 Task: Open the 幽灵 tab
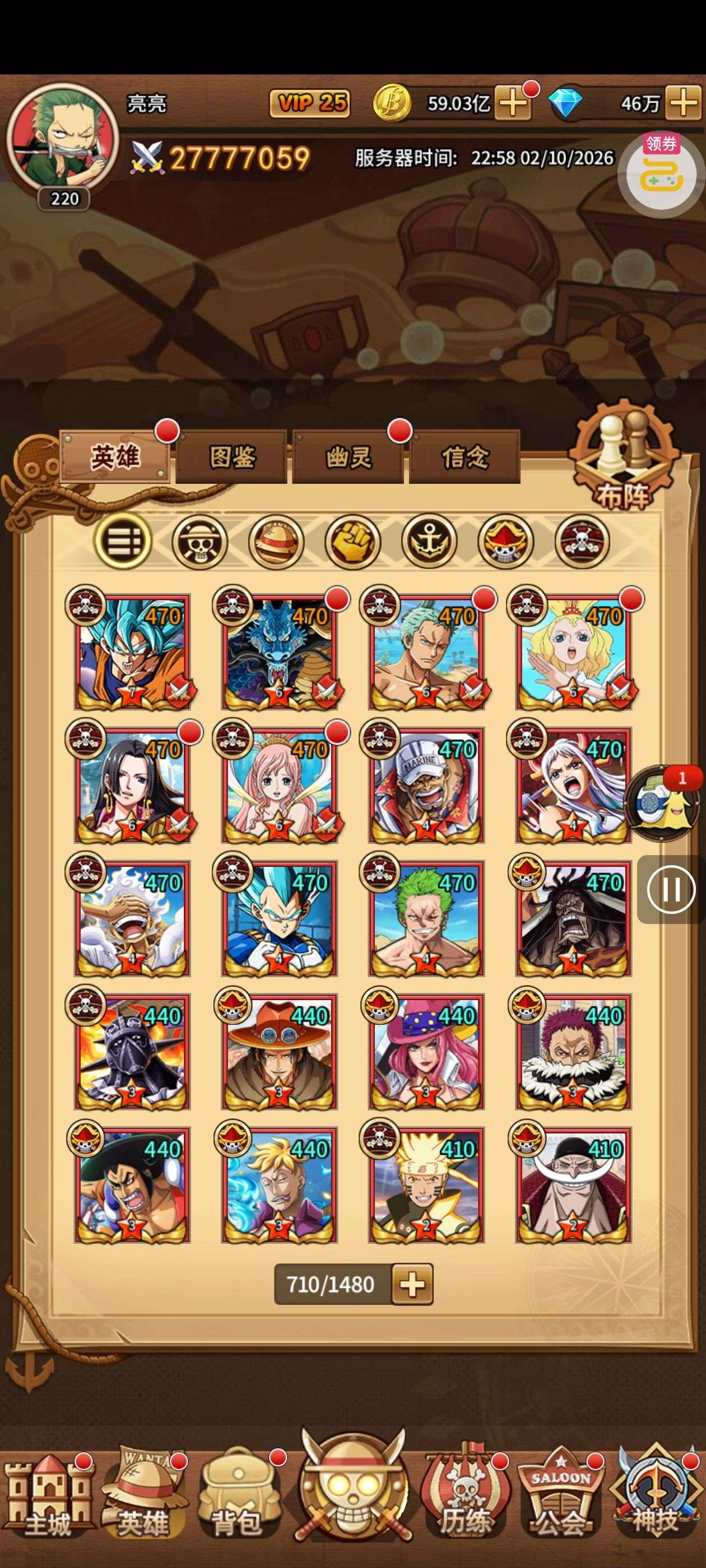348,457
